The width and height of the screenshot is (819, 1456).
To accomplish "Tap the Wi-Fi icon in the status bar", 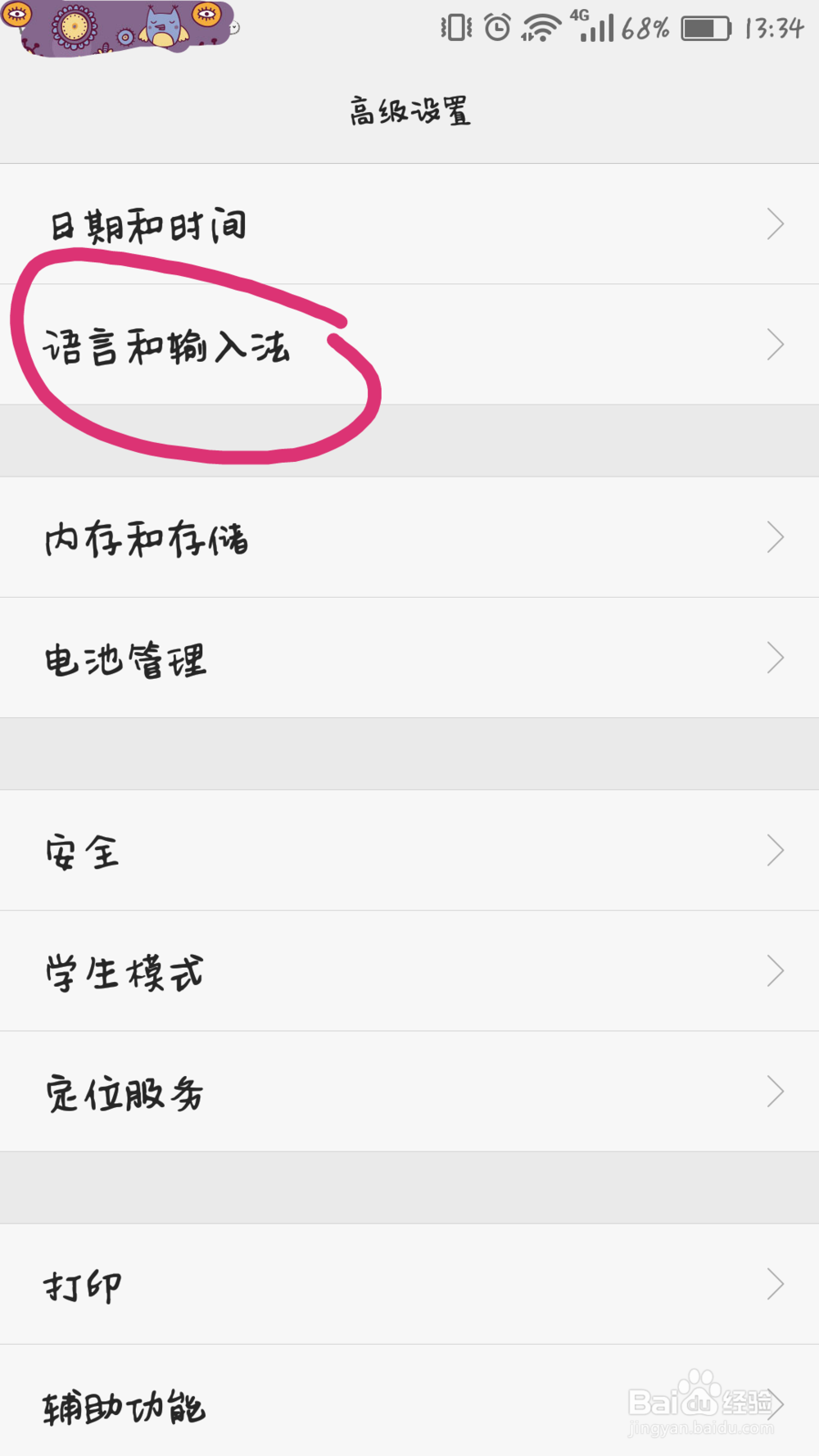I will 541,27.
